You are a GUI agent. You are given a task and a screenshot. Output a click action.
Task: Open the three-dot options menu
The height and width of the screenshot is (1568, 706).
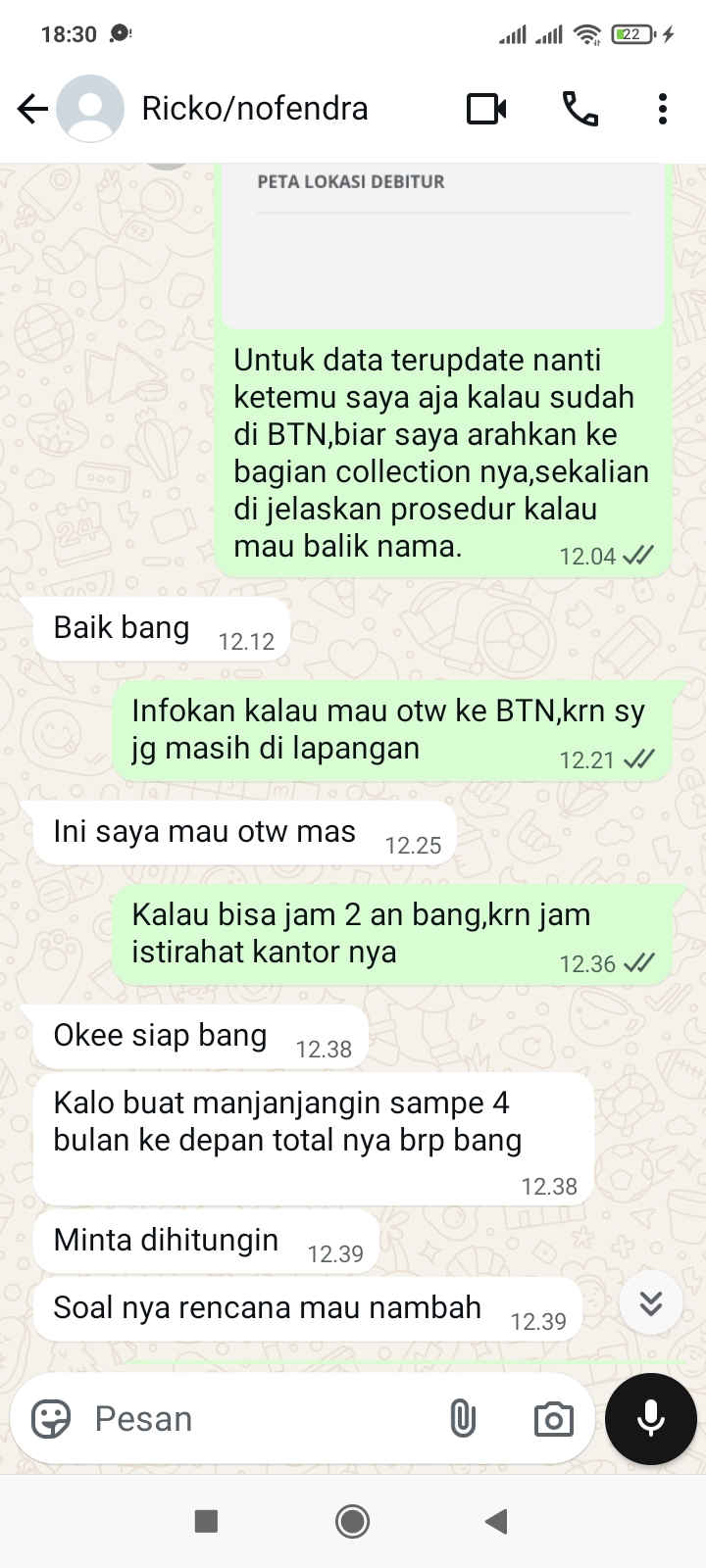tap(663, 108)
